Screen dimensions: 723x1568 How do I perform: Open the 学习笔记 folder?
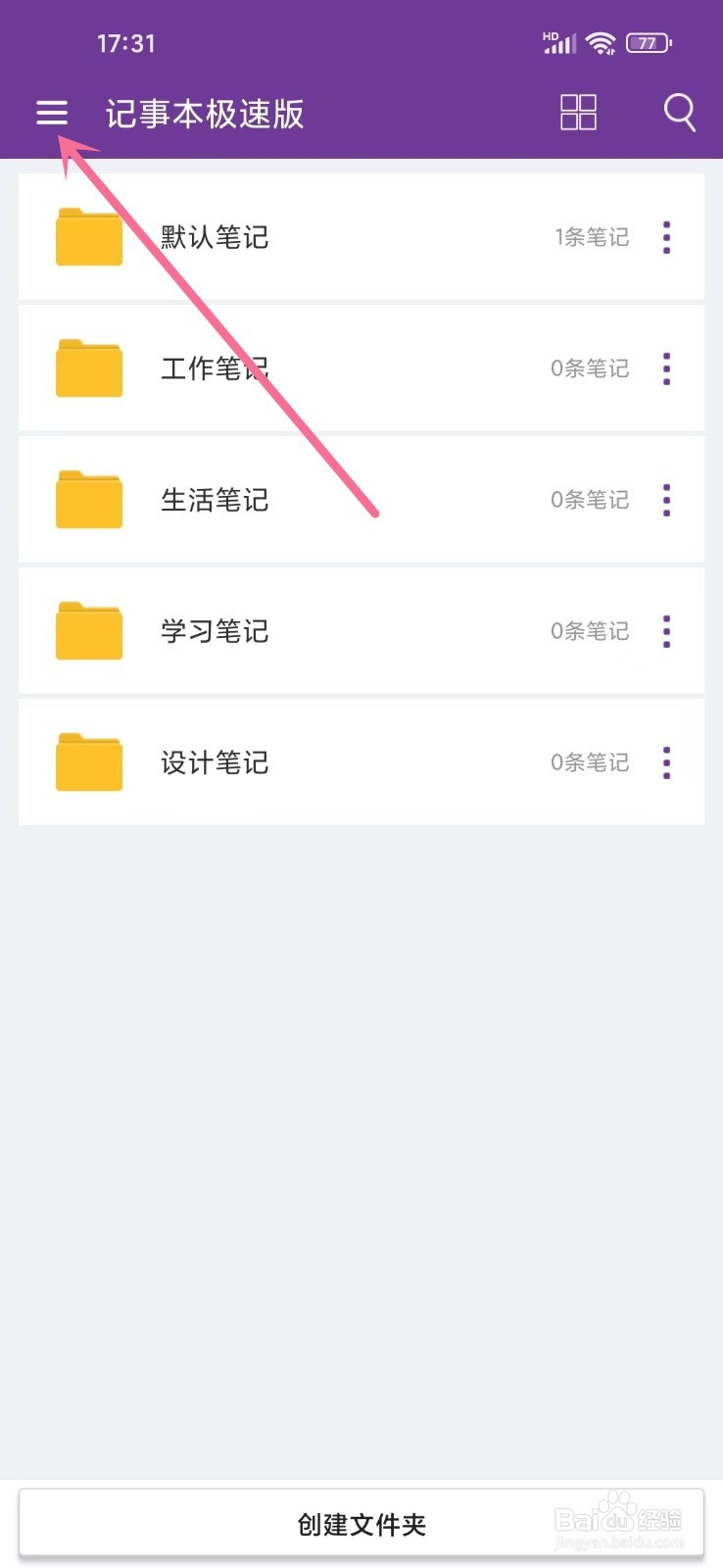(x=361, y=631)
